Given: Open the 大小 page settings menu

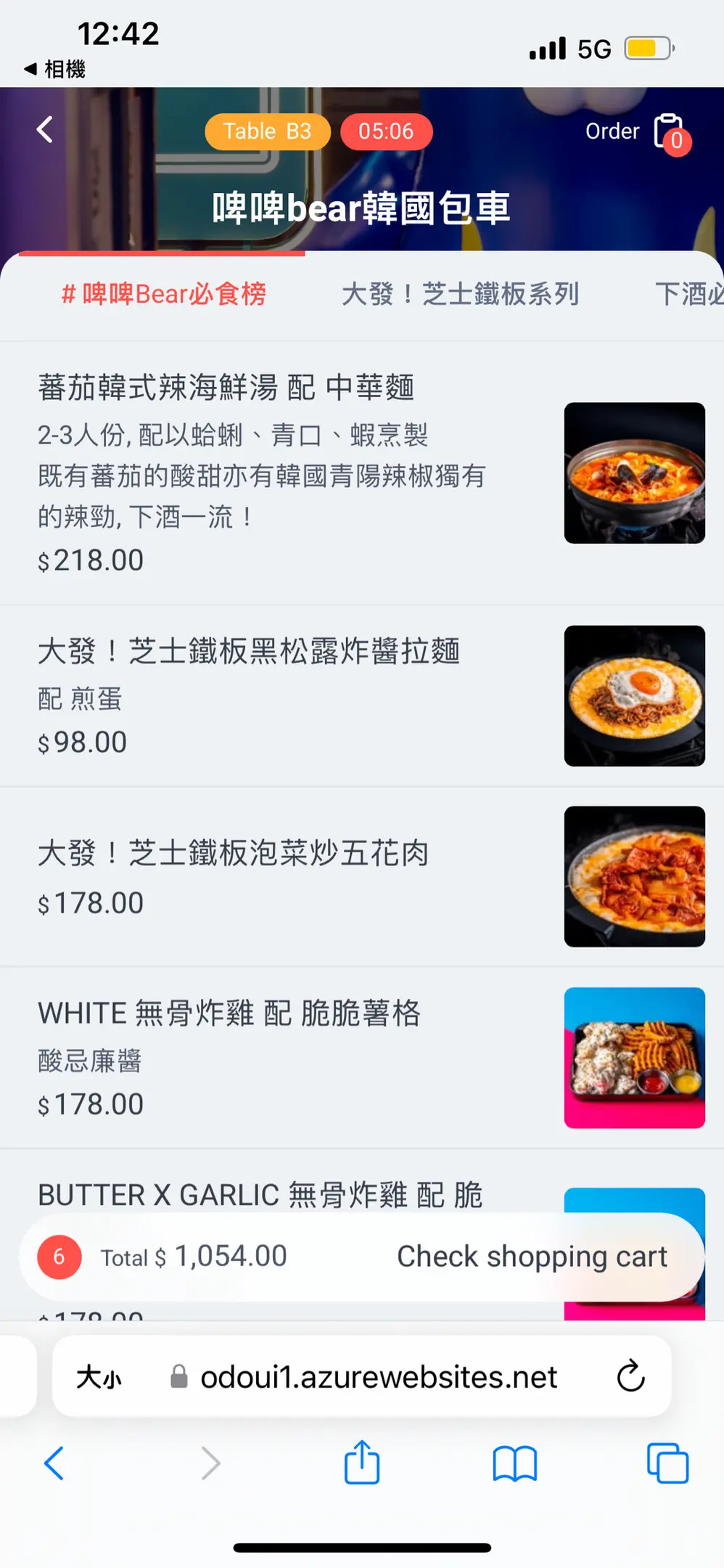Looking at the screenshot, I should (x=99, y=1376).
